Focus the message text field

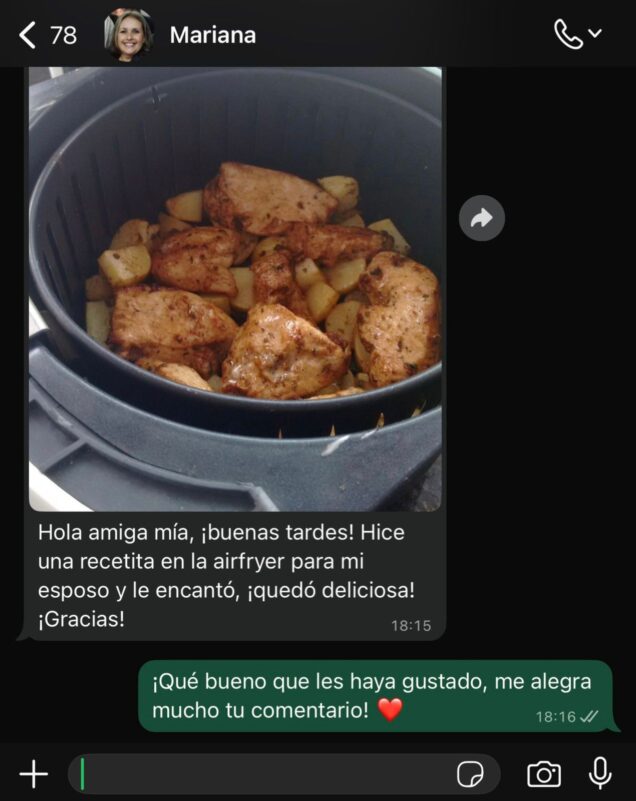[x=260, y=773]
